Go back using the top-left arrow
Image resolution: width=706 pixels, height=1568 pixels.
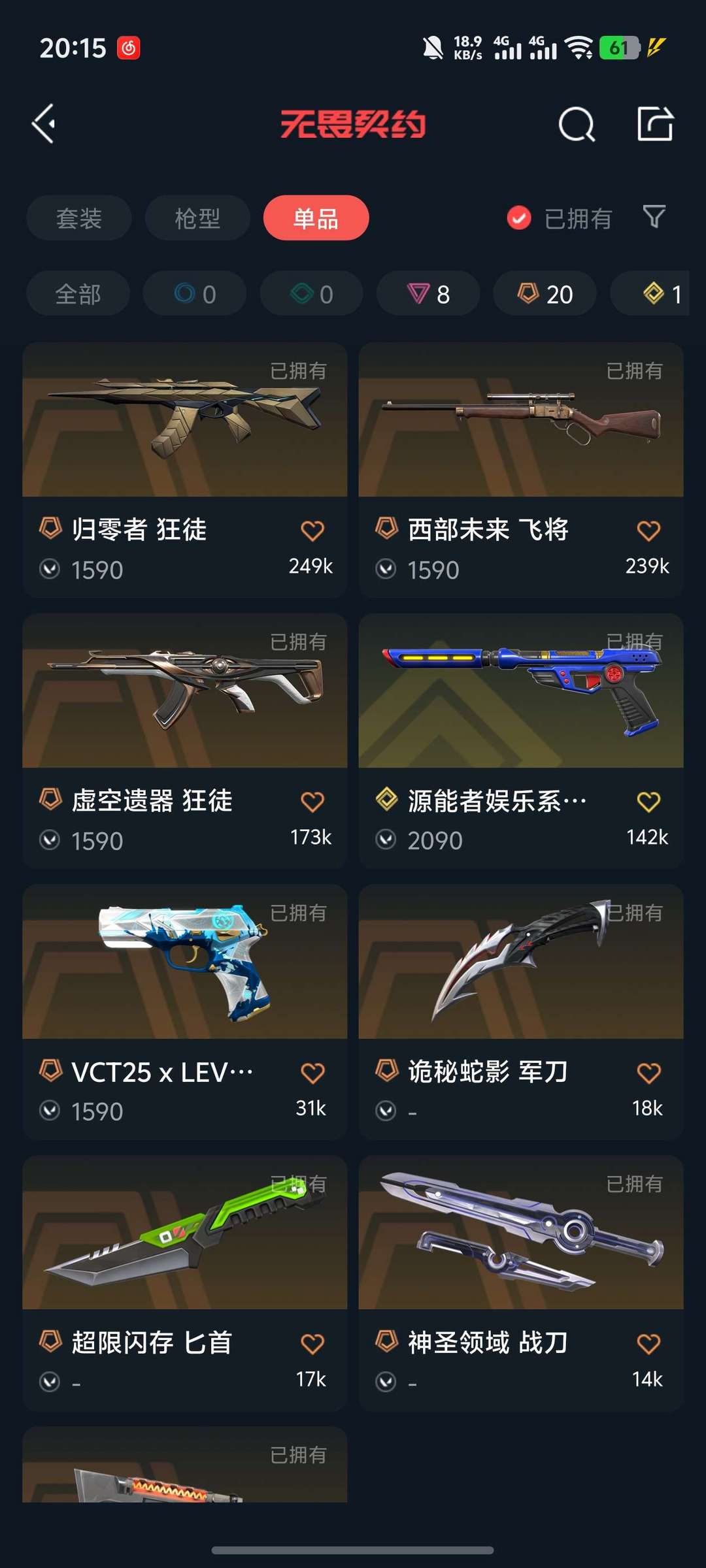pos(44,123)
